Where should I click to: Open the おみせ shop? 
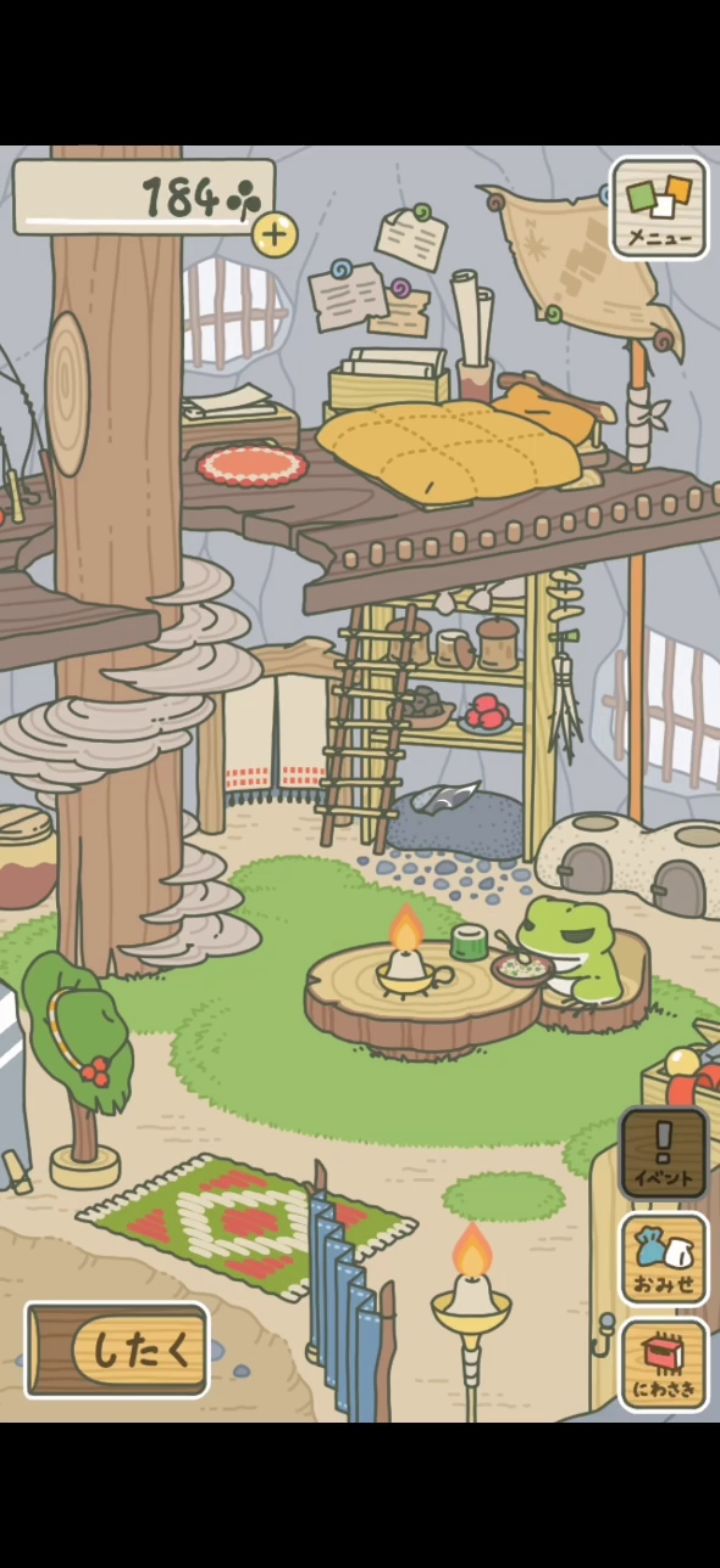coord(664,1259)
